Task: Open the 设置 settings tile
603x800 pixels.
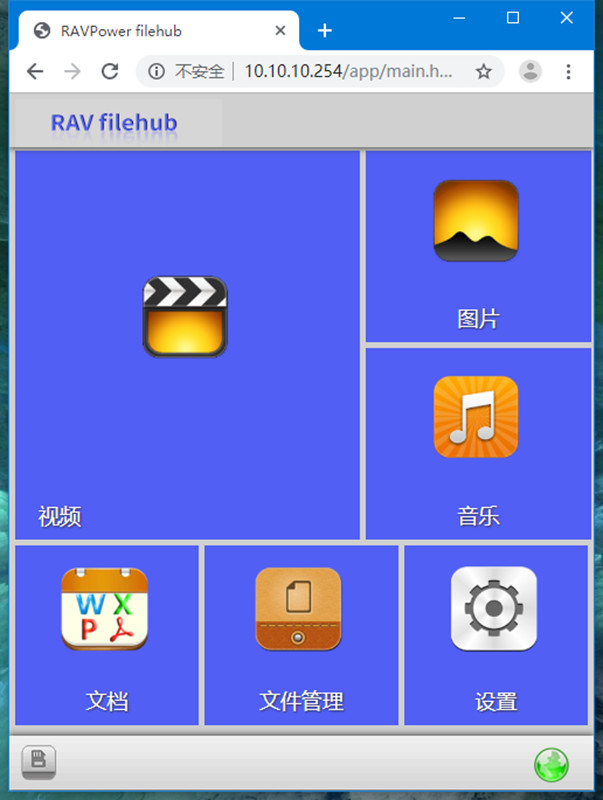Action: coord(495,634)
